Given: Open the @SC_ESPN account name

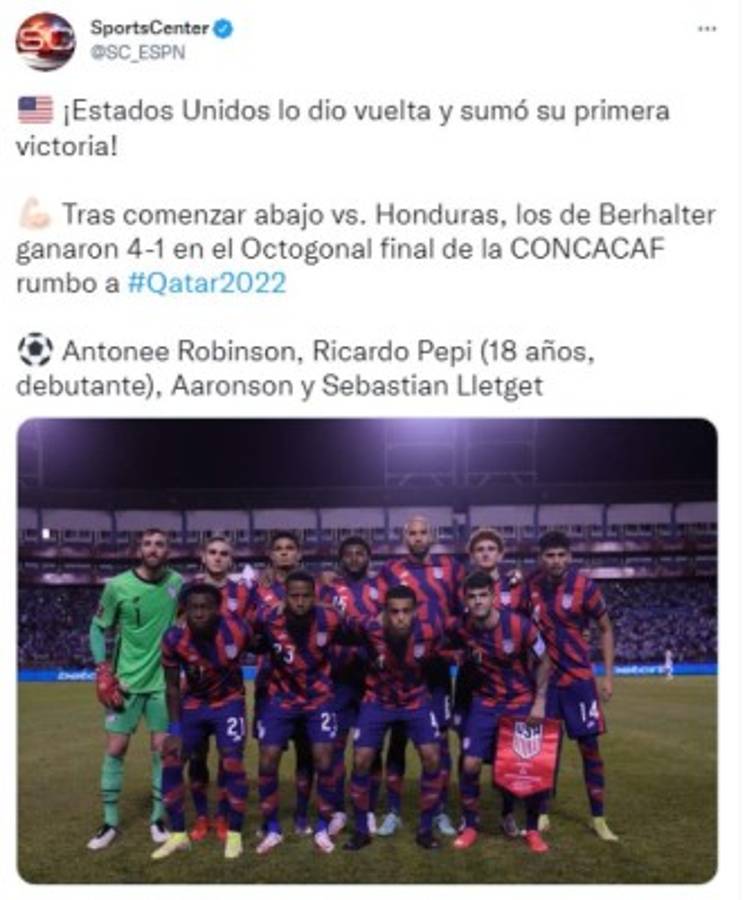Looking at the screenshot, I should 137,53.
